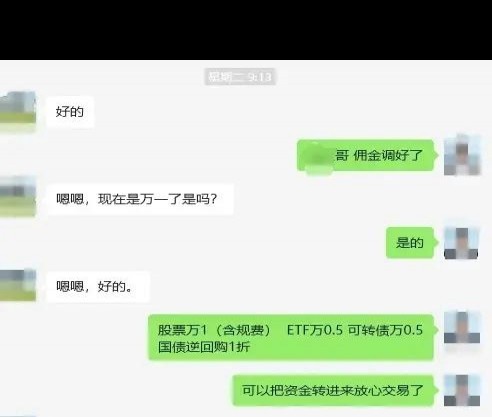The width and height of the screenshot is (492, 417).
Task: Open avatar beside 可以把资金转进来放心交易了
Action: pyautogui.click(x=462, y=390)
